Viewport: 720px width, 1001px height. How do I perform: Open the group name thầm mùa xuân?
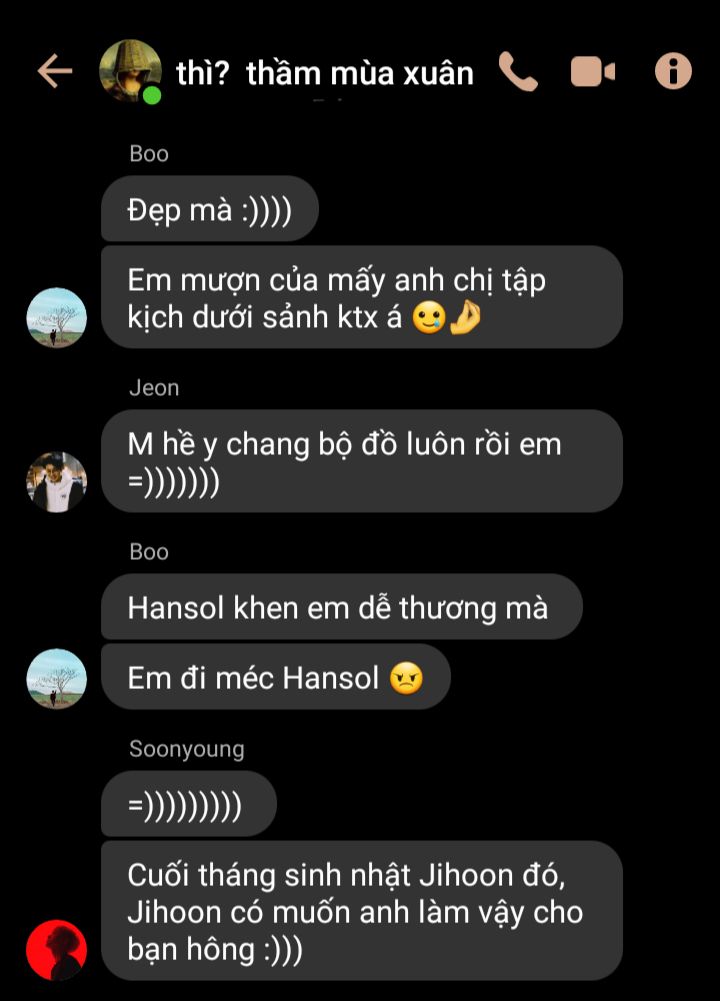[325, 73]
